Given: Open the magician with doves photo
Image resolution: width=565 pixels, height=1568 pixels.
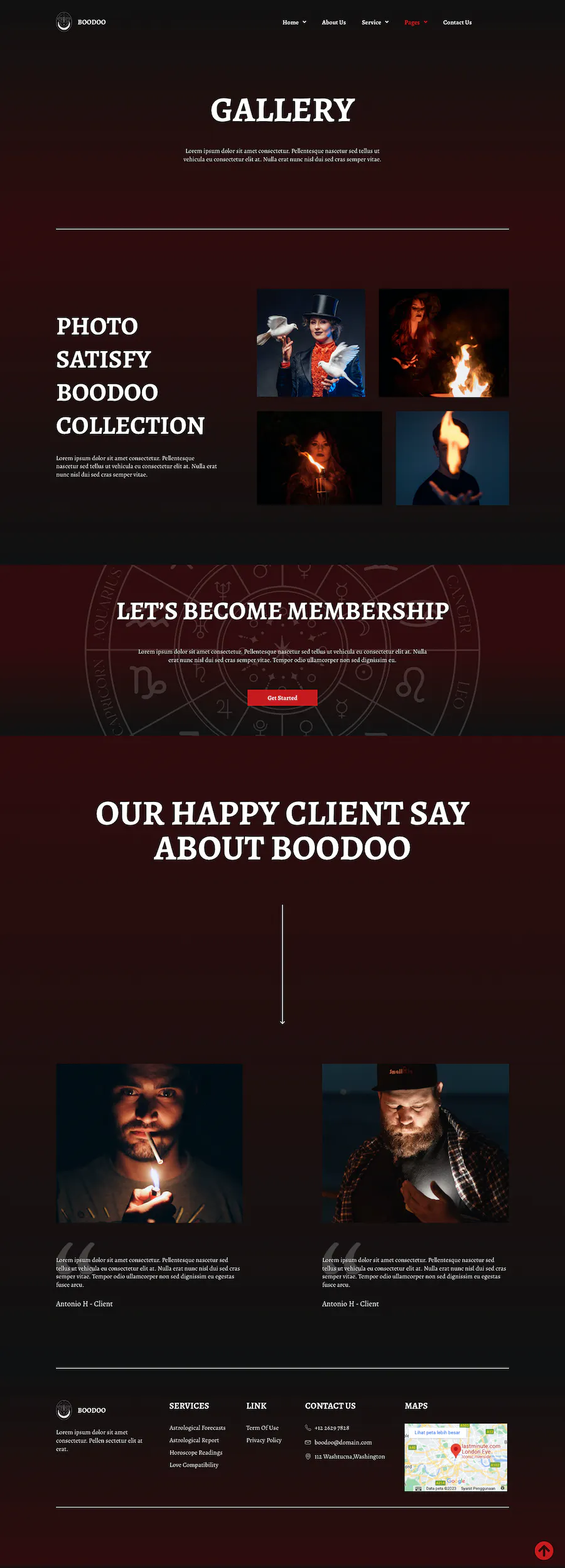Looking at the screenshot, I should (x=311, y=343).
